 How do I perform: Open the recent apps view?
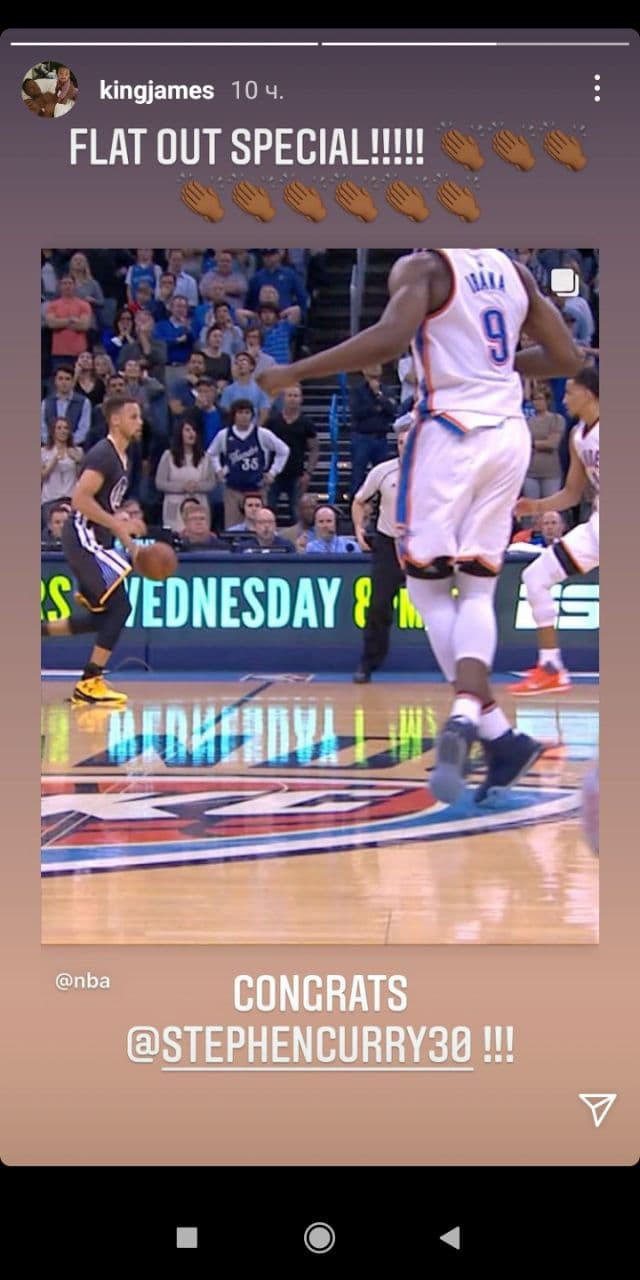point(187,1238)
